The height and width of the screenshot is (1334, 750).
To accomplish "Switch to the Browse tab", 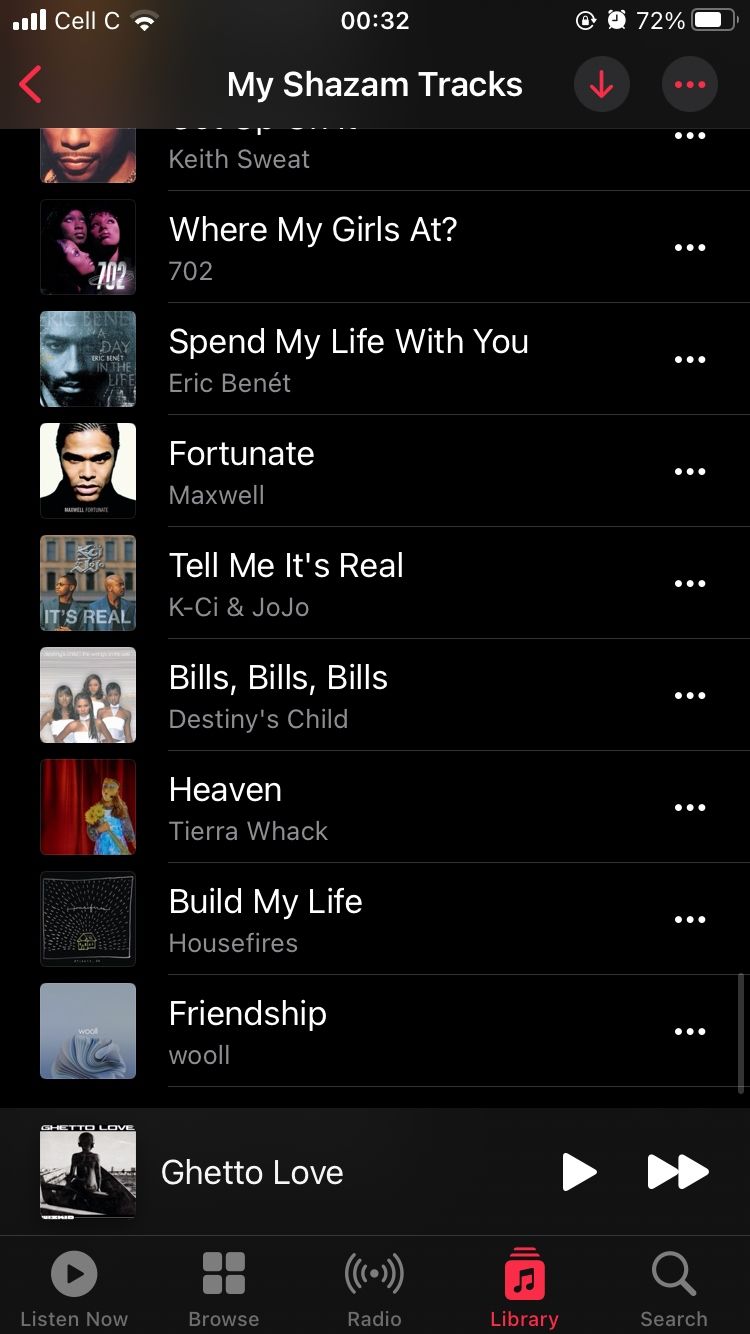I will 224,1289.
